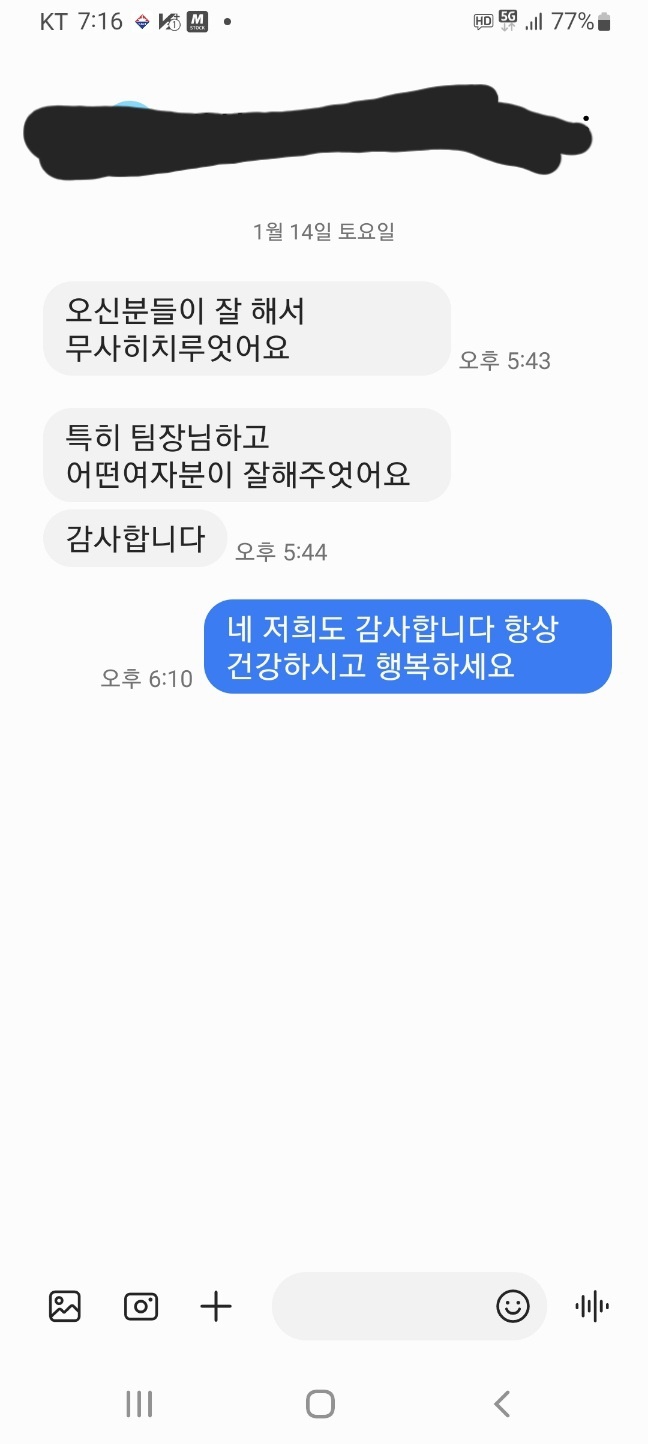The height and width of the screenshot is (1444, 648).
Task: Go to the home screen
Action: (x=320, y=1404)
